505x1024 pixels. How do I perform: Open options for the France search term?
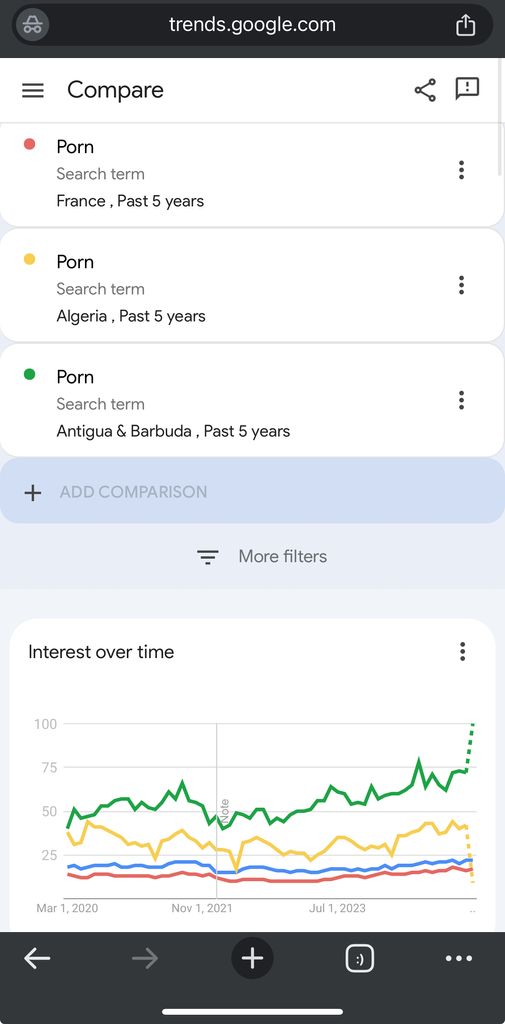coord(461,170)
